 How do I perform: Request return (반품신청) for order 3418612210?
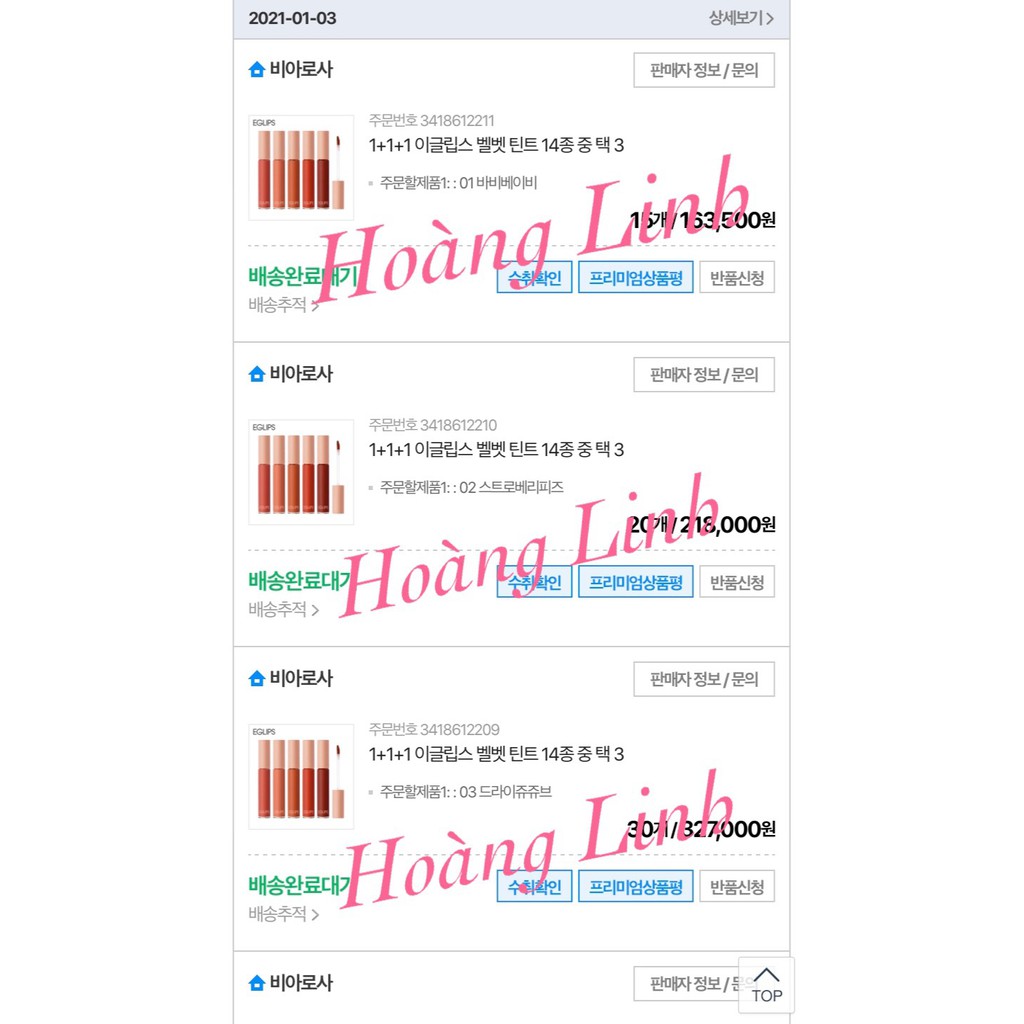tap(737, 582)
